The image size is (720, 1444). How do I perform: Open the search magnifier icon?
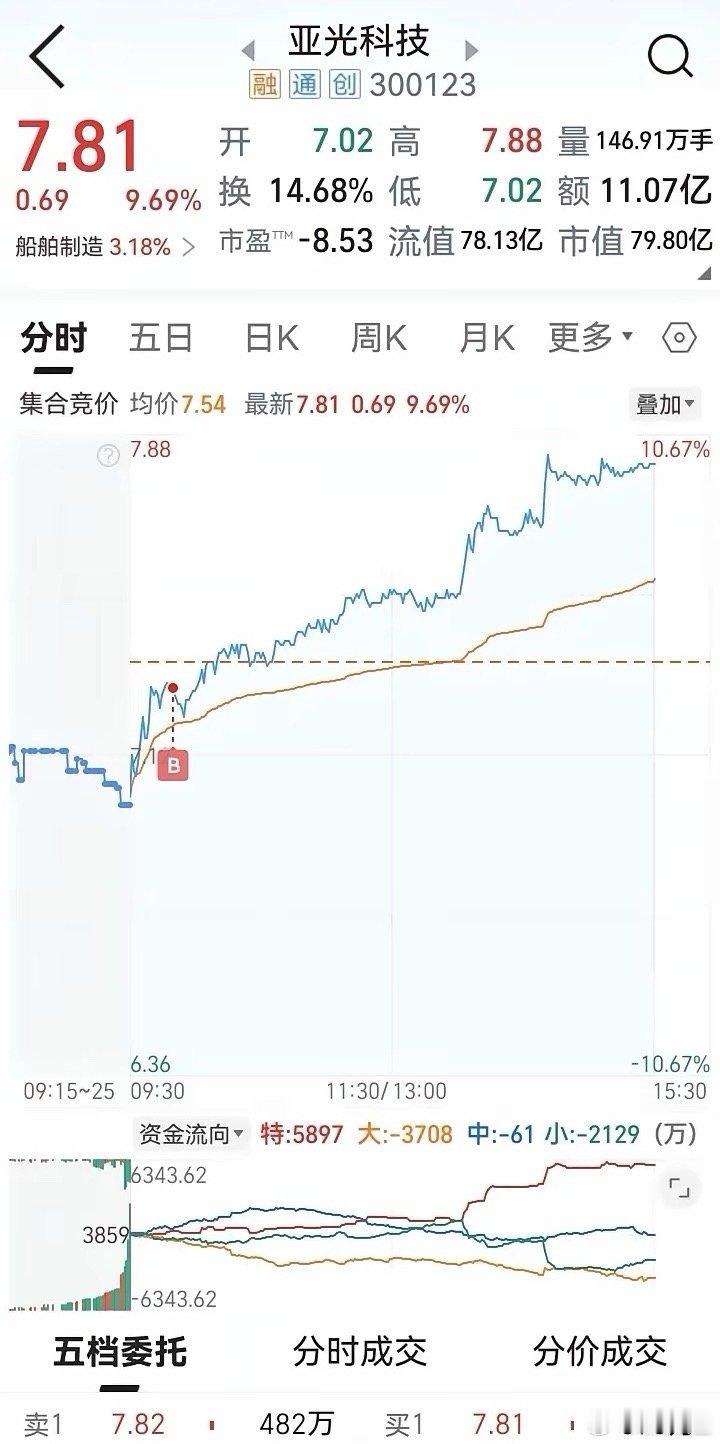(672, 57)
